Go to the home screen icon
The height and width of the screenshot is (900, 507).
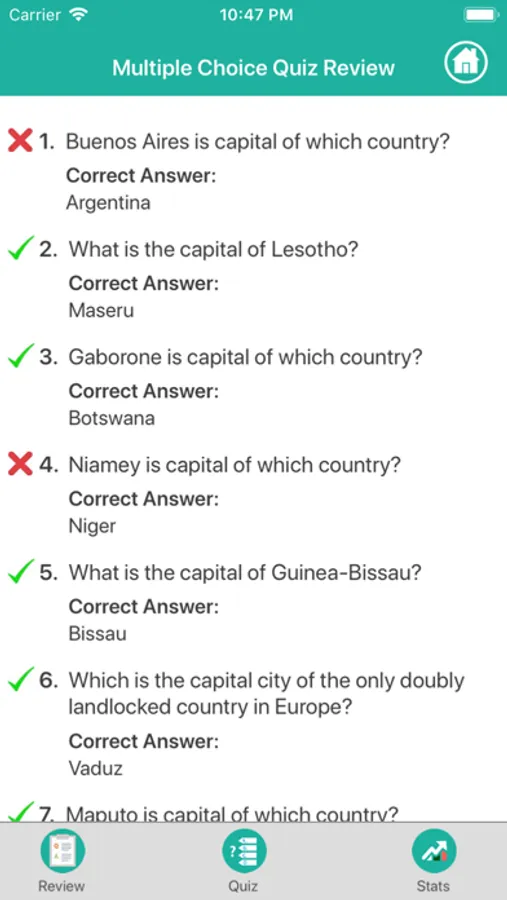466,64
